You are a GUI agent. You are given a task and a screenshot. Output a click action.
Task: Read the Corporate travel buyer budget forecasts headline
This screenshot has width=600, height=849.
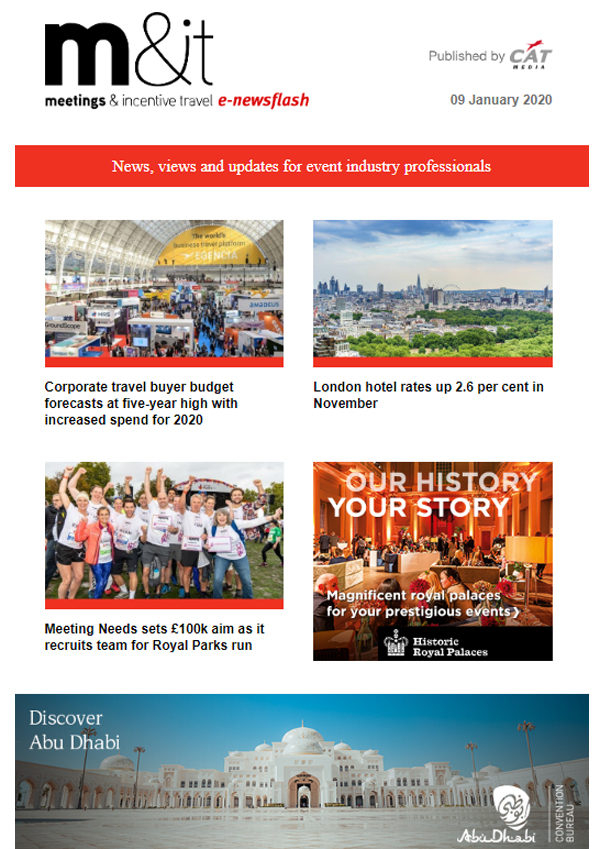pyautogui.click(x=141, y=403)
